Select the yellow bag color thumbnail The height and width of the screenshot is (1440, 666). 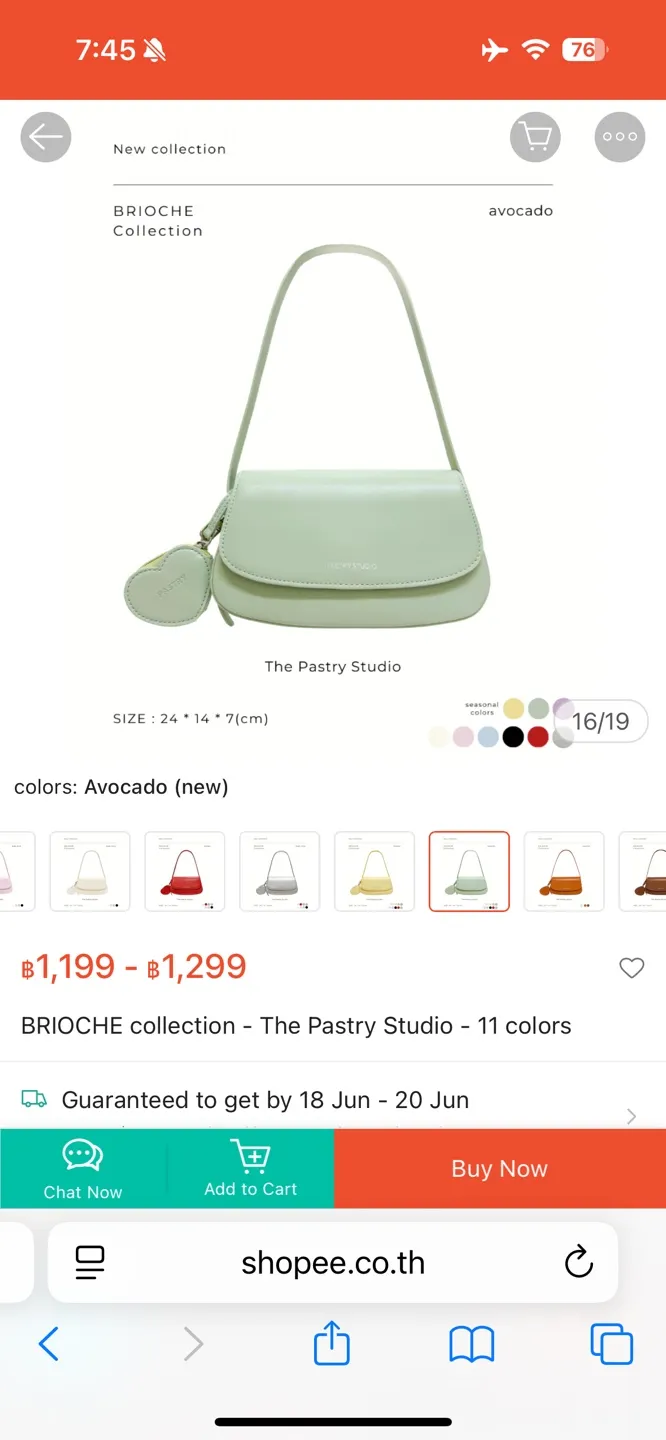[x=374, y=871]
